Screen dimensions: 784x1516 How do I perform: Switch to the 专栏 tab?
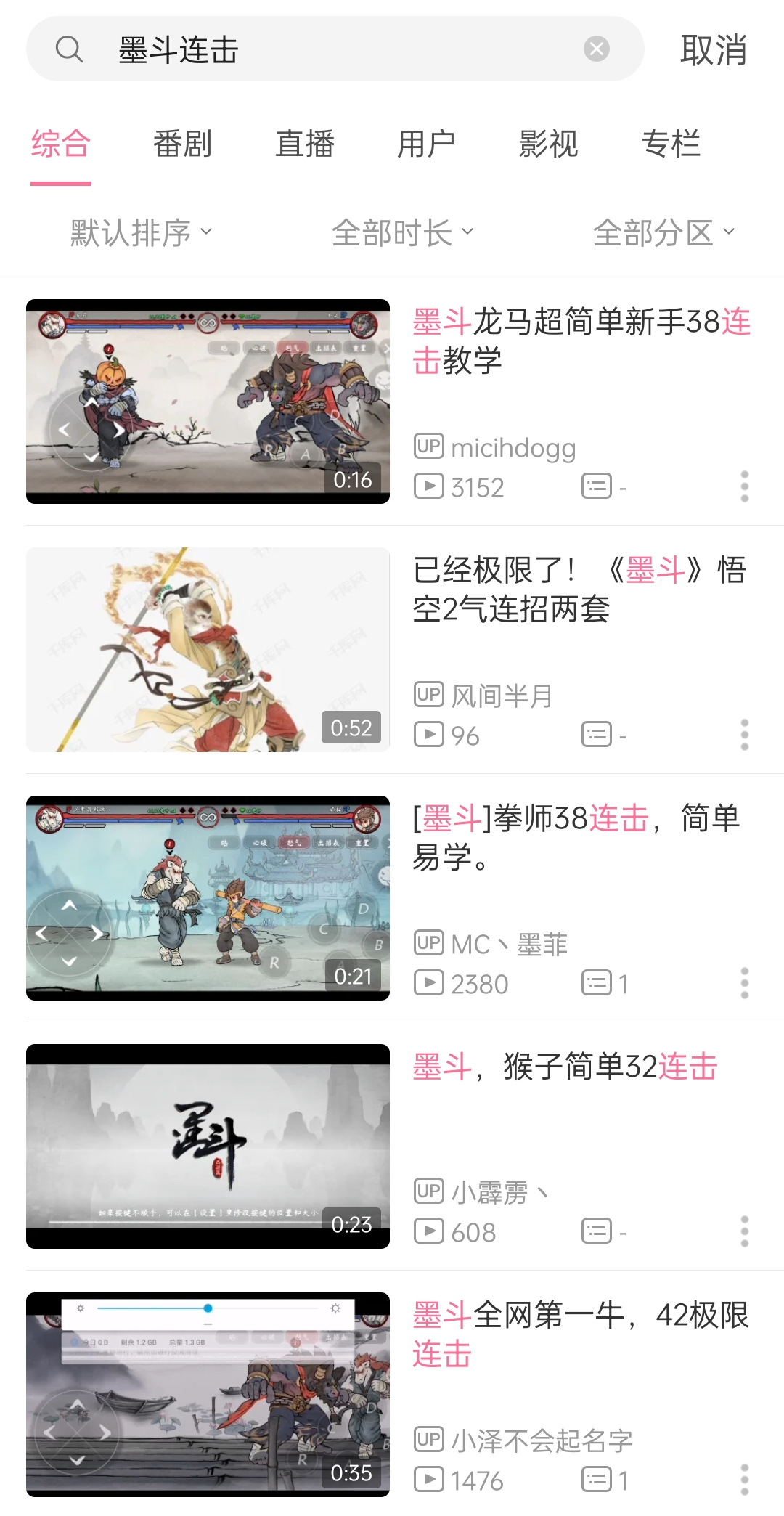[x=670, y=144]
